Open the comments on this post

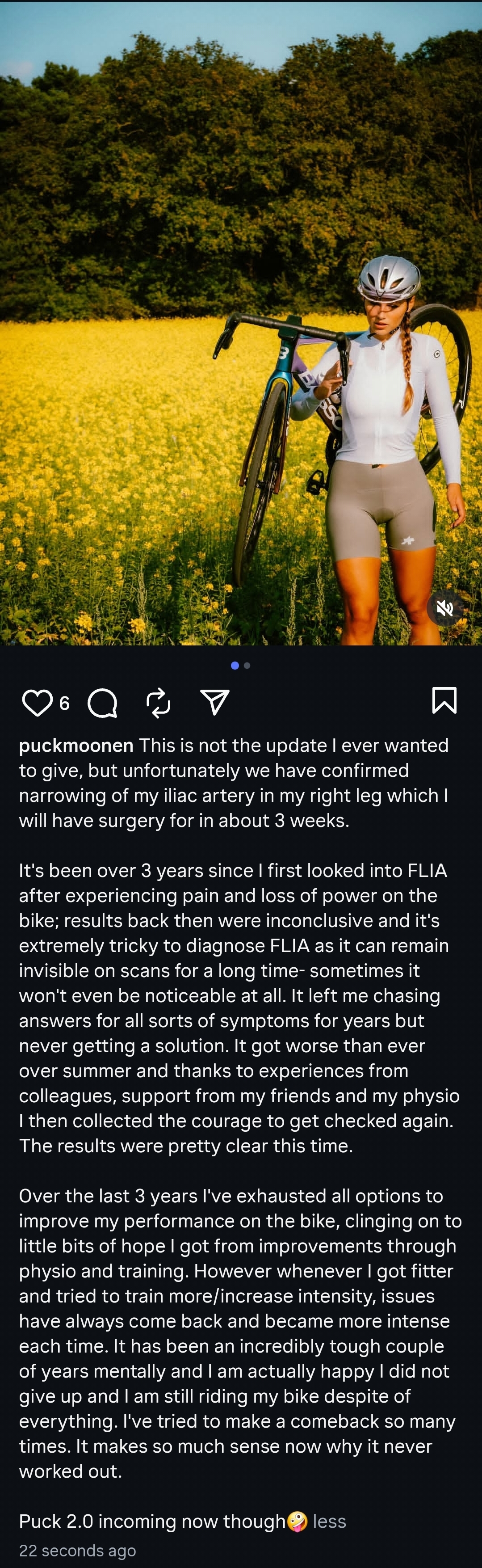pos(102,703)
